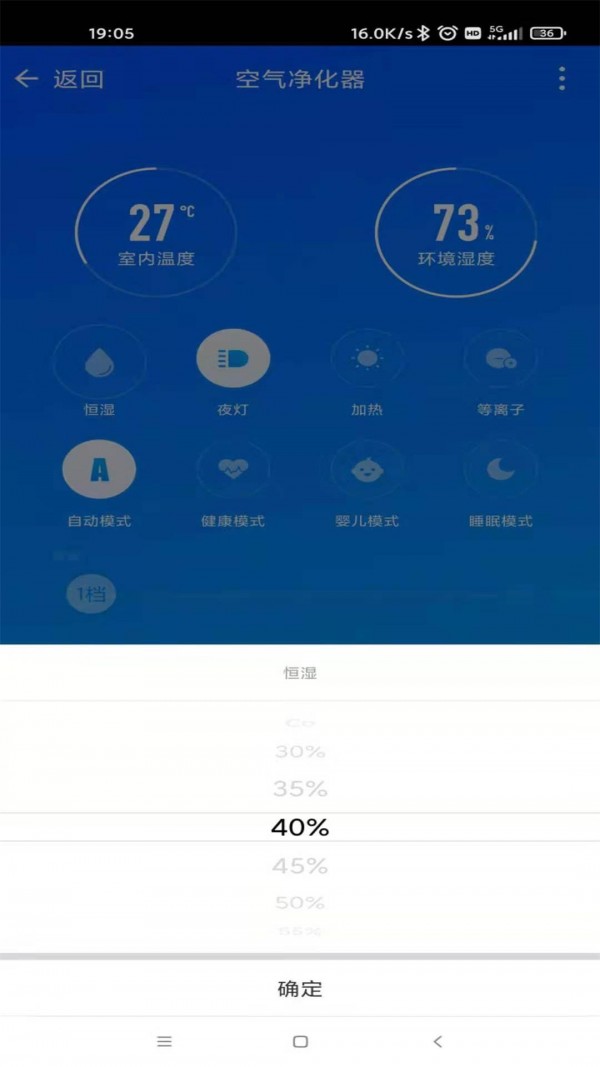Go to the system home screen
600x1067 pixels.
300,1041
